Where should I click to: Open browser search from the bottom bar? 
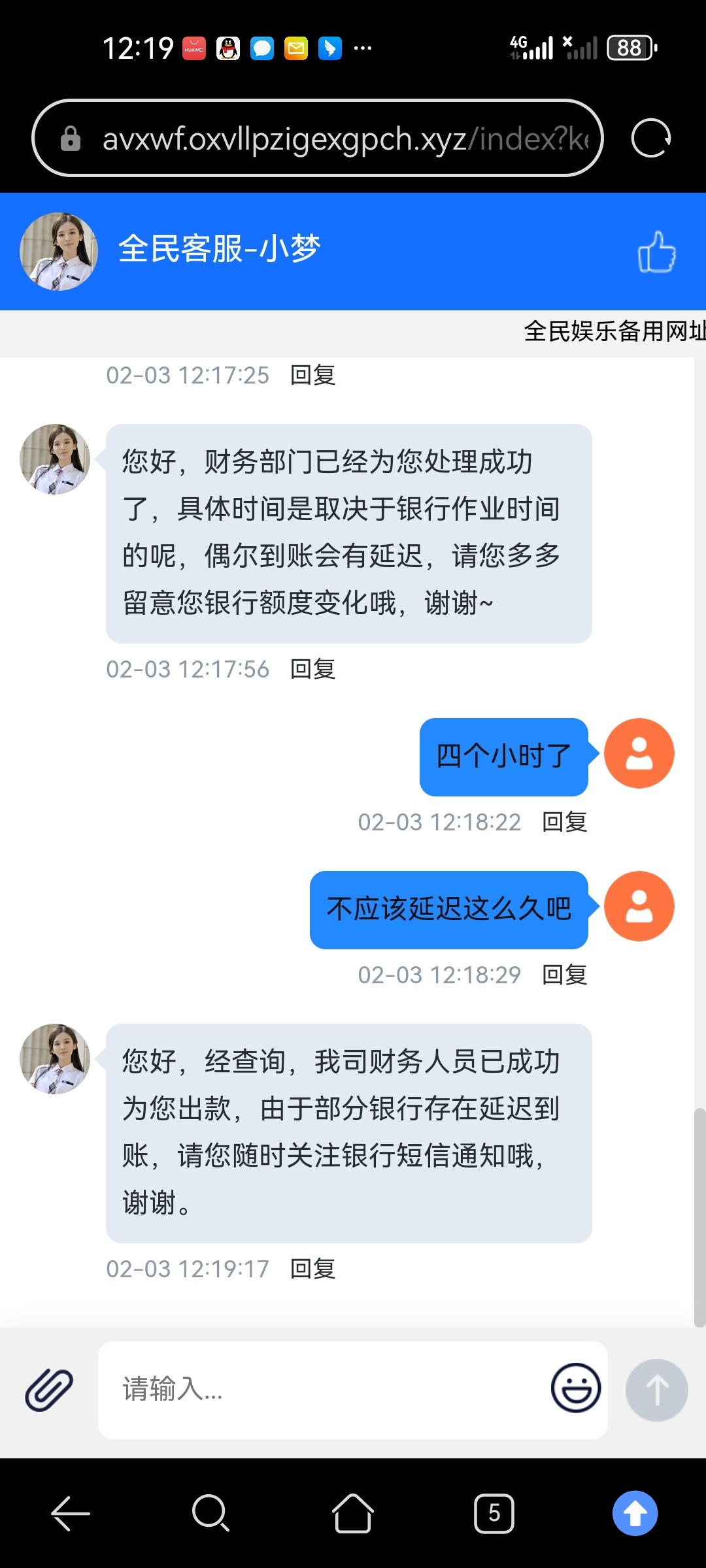(x=210, y=1513)
